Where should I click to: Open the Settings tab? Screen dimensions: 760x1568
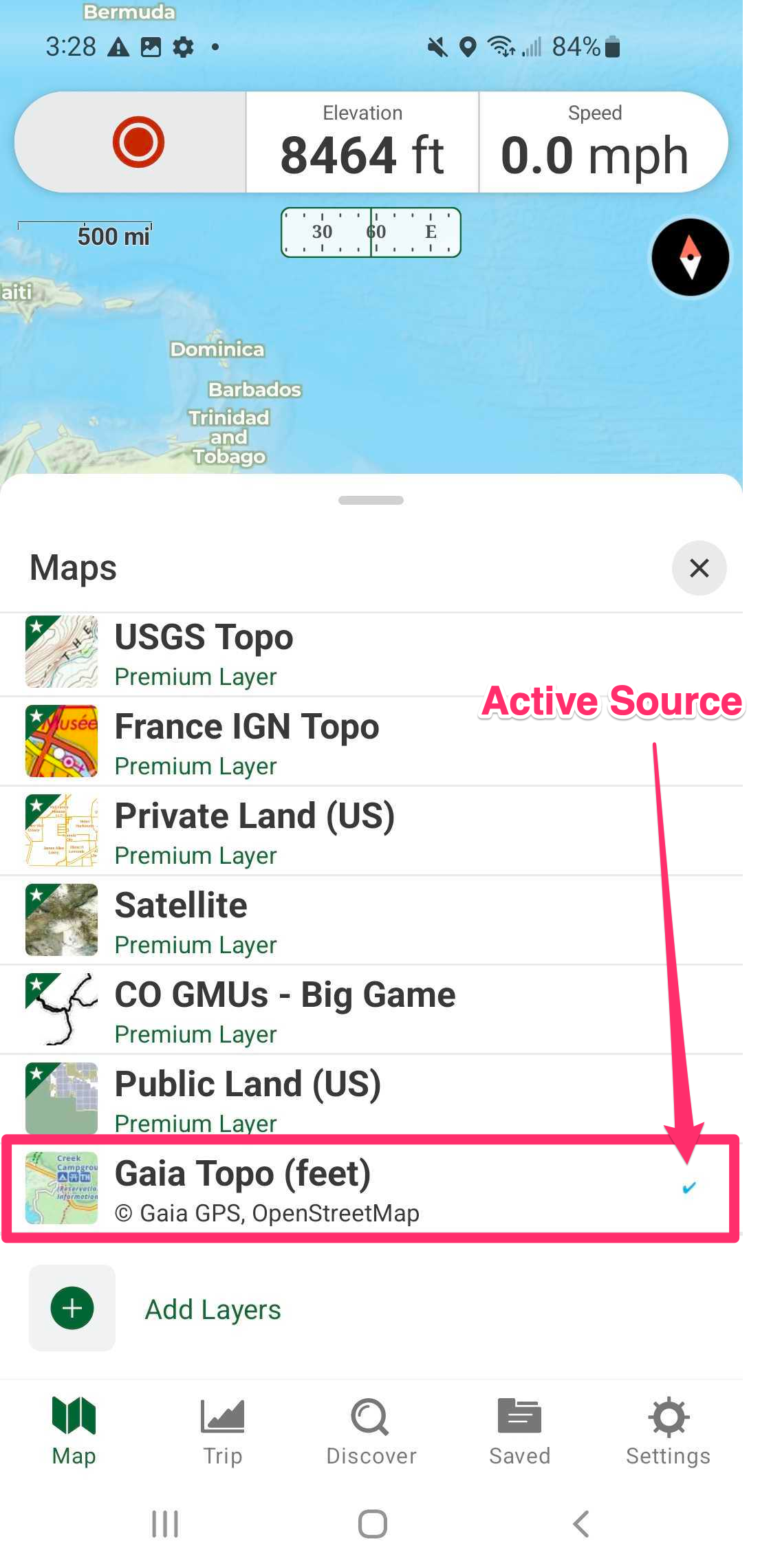pyautogui.click(x=668, y=1431)
